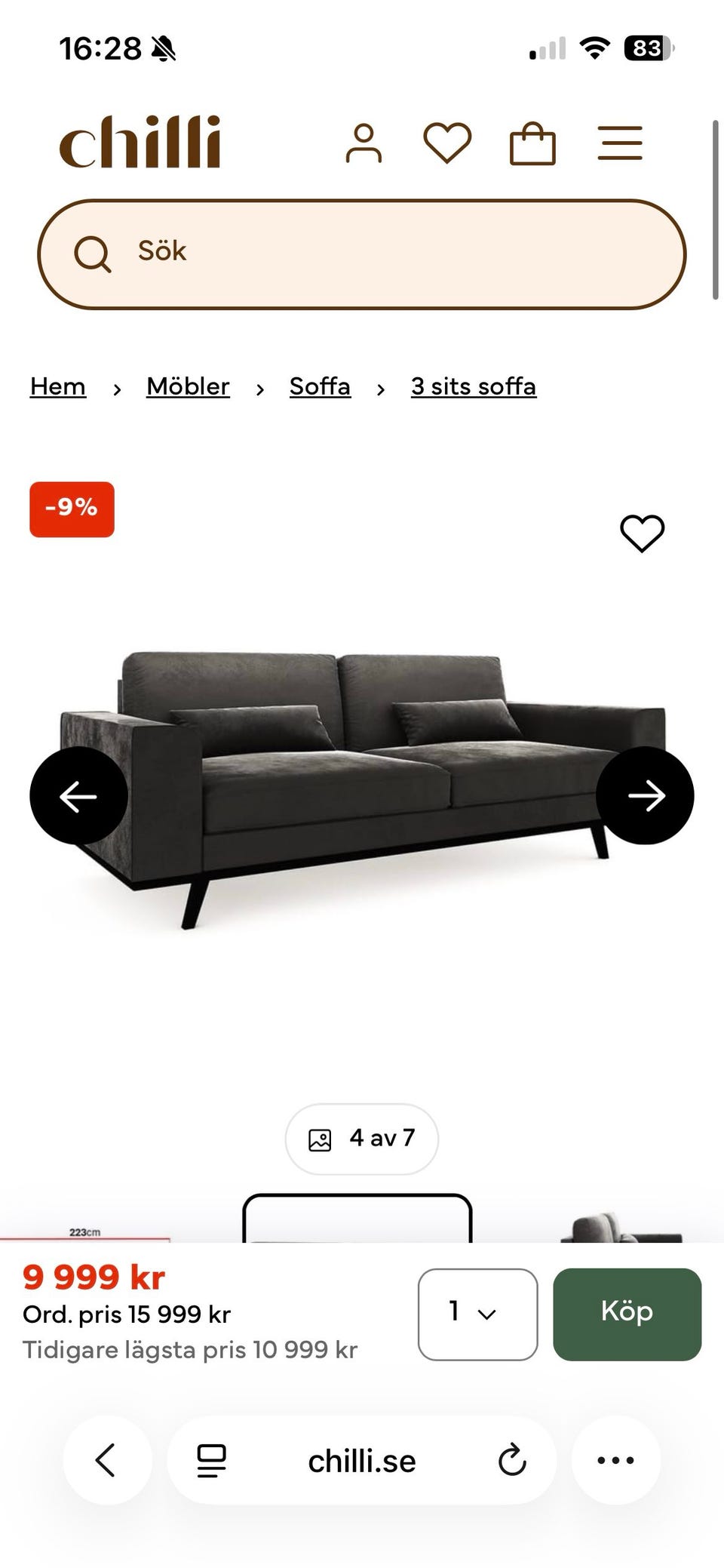Go to Hem breadcrumb link
The width and height of the screenshot is (724, 1568).
click(x=58, y=386)
